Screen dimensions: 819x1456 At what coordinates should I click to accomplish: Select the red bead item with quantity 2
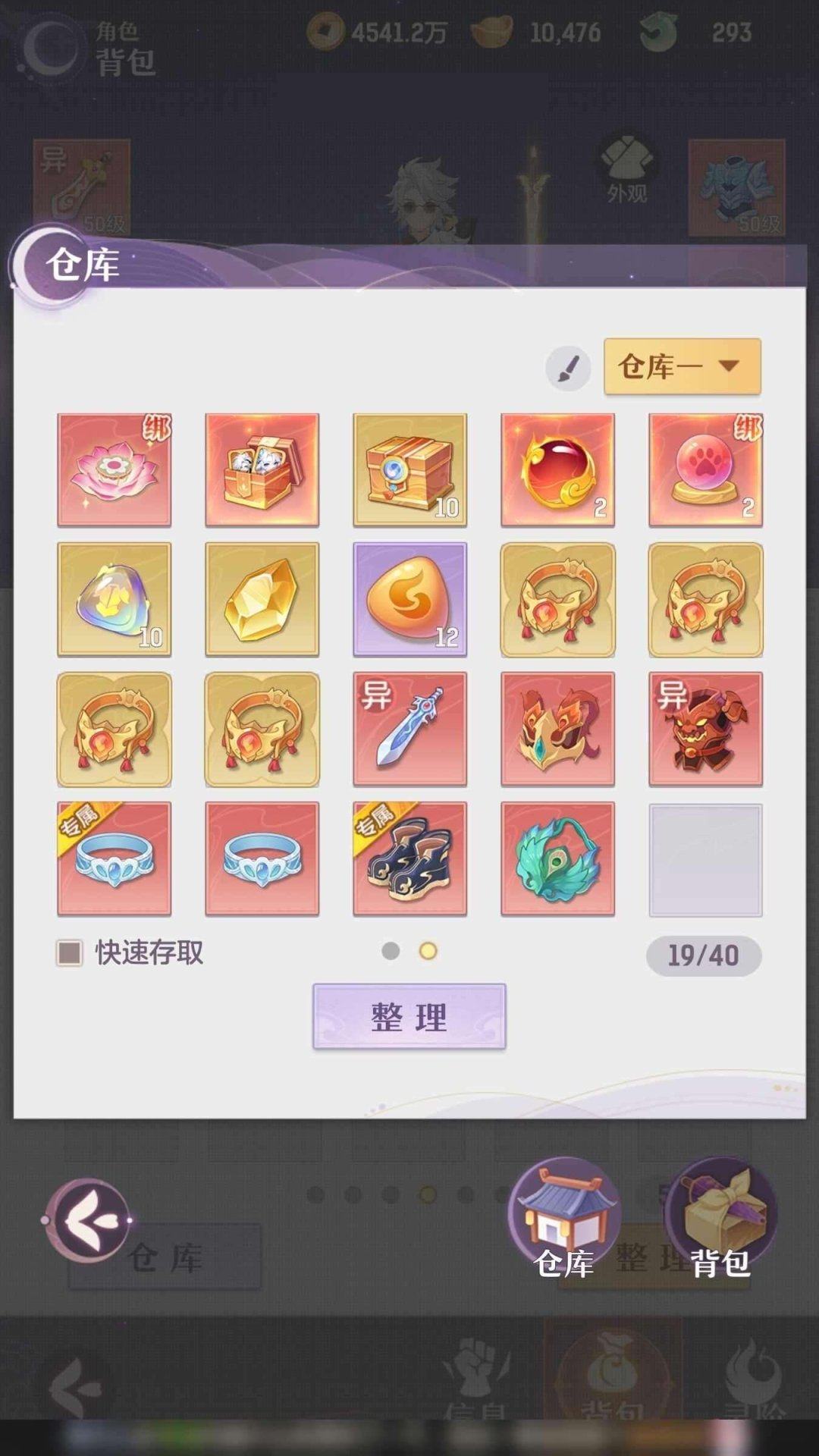click(x=557, y=469)
